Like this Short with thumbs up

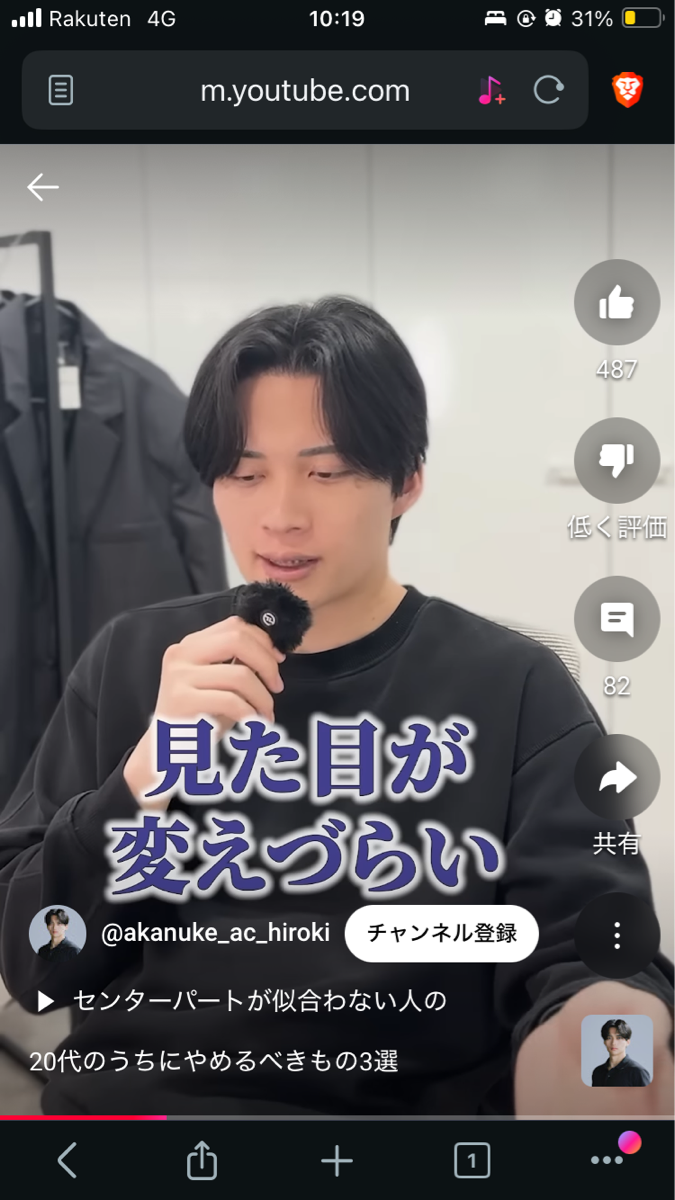(x=617, y=302)
